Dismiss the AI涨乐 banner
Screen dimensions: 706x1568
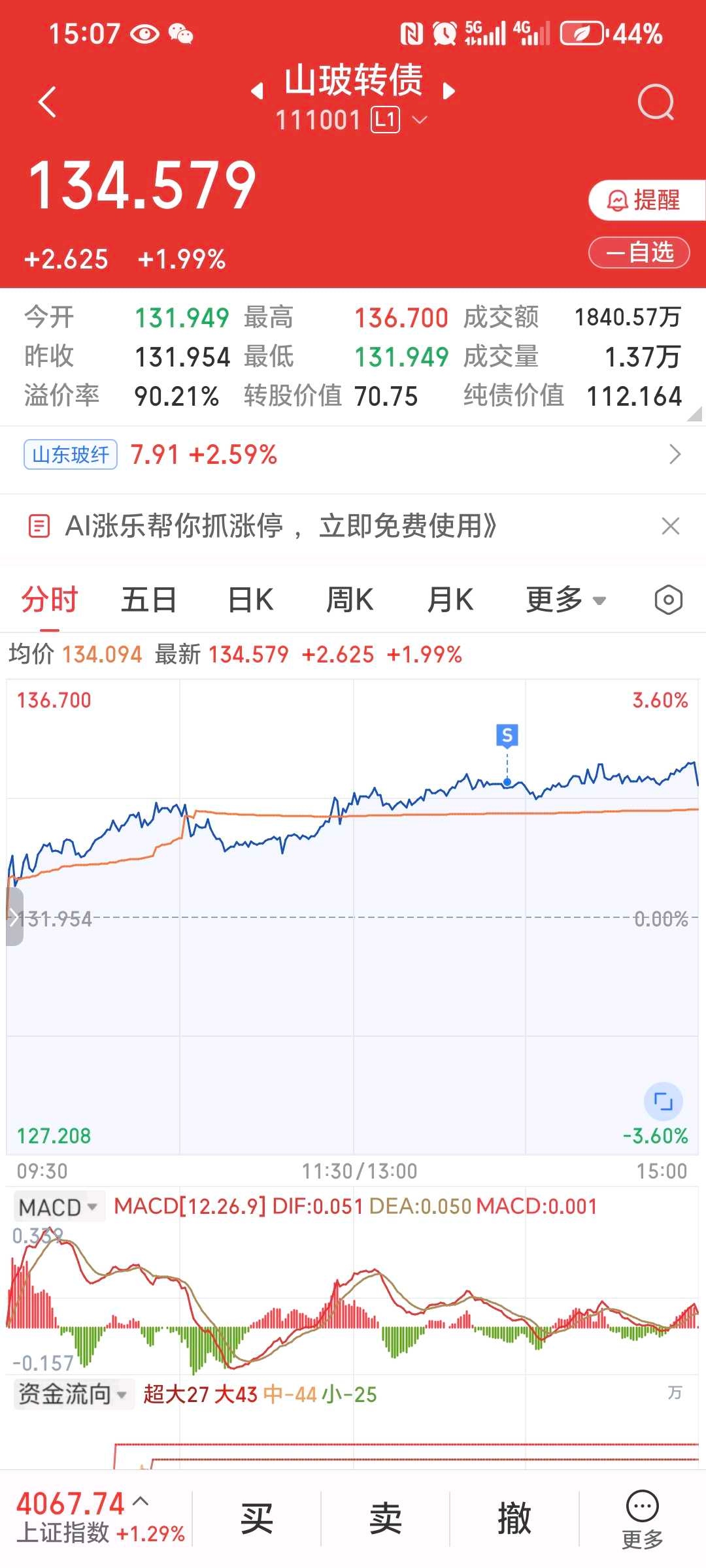[671, 526]
